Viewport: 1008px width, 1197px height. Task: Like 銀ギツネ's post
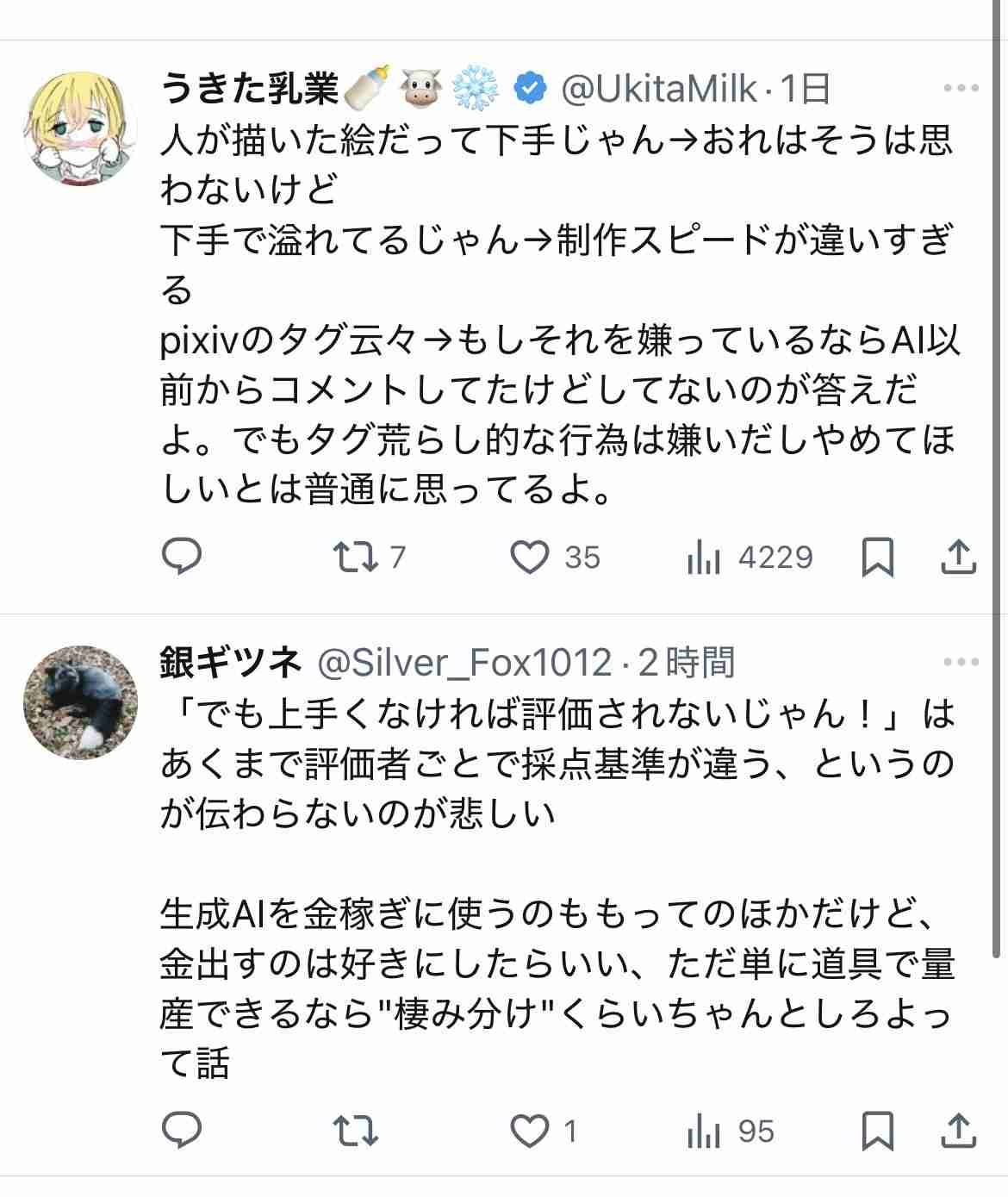(x=529, y=1131)
